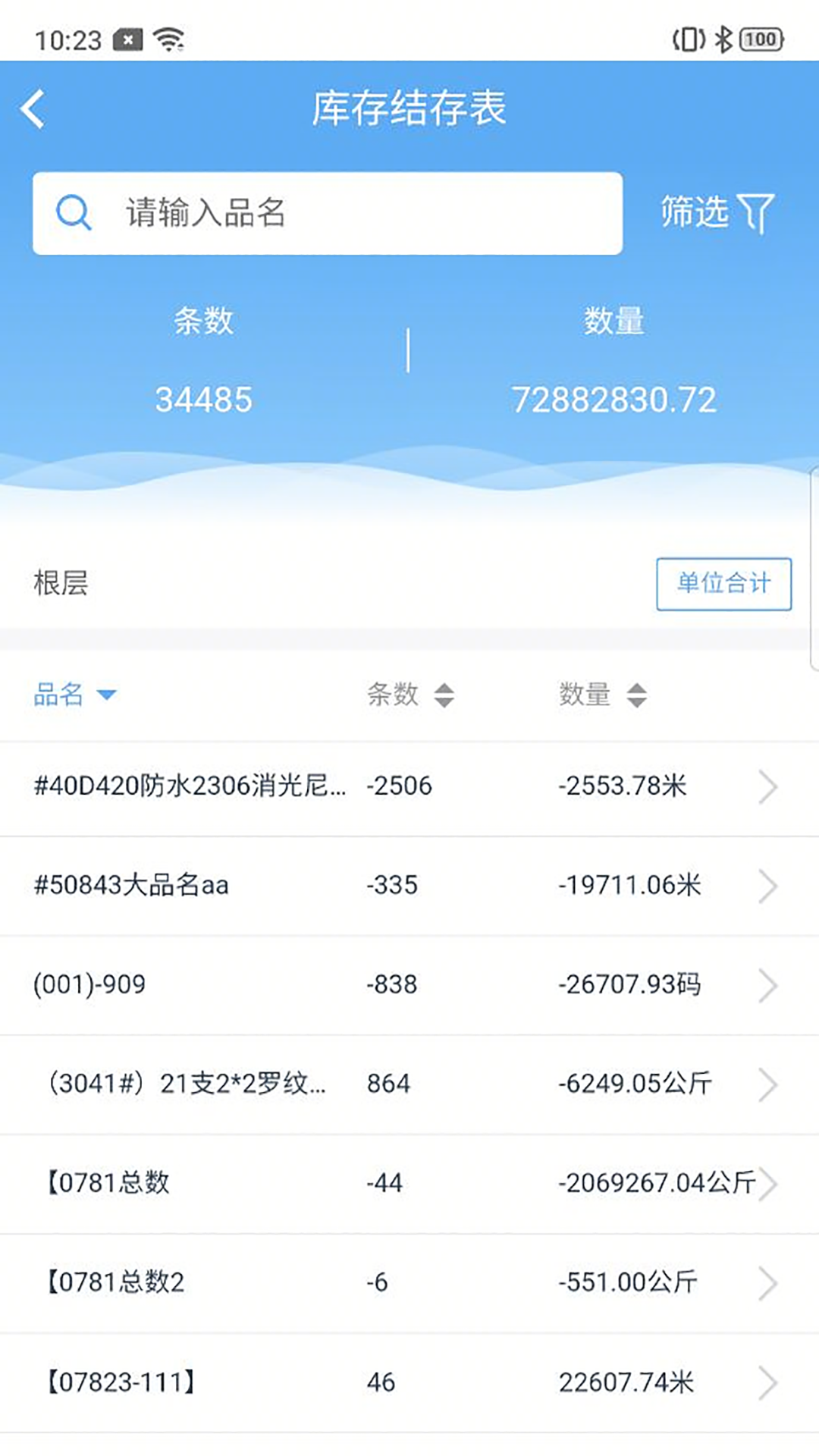This screenshot has height=1456, width=819.
Task: Select the 品名 column header
Action: pos(59,695)
